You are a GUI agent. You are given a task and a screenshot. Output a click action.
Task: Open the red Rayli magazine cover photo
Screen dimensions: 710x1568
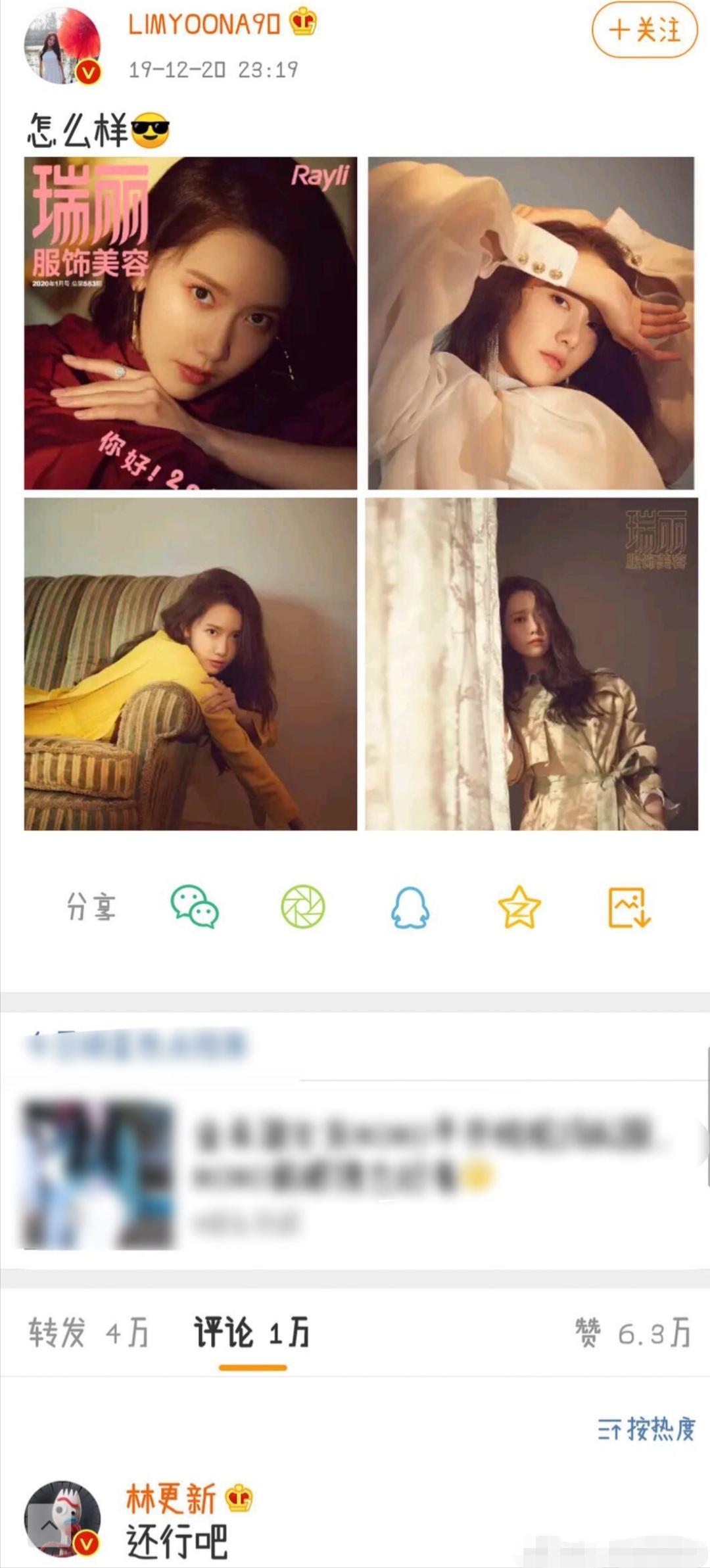pyautogui.click(x=191, y=323)
